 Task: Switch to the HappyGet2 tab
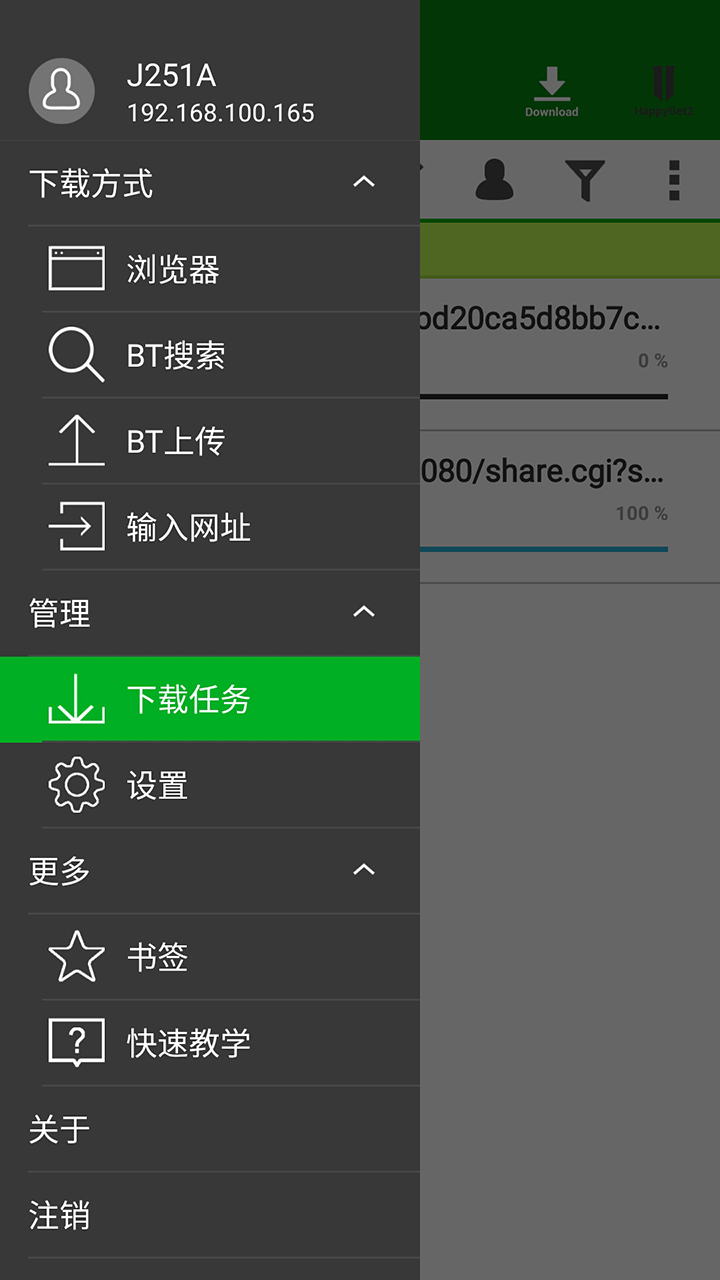[x=663, y=90]
